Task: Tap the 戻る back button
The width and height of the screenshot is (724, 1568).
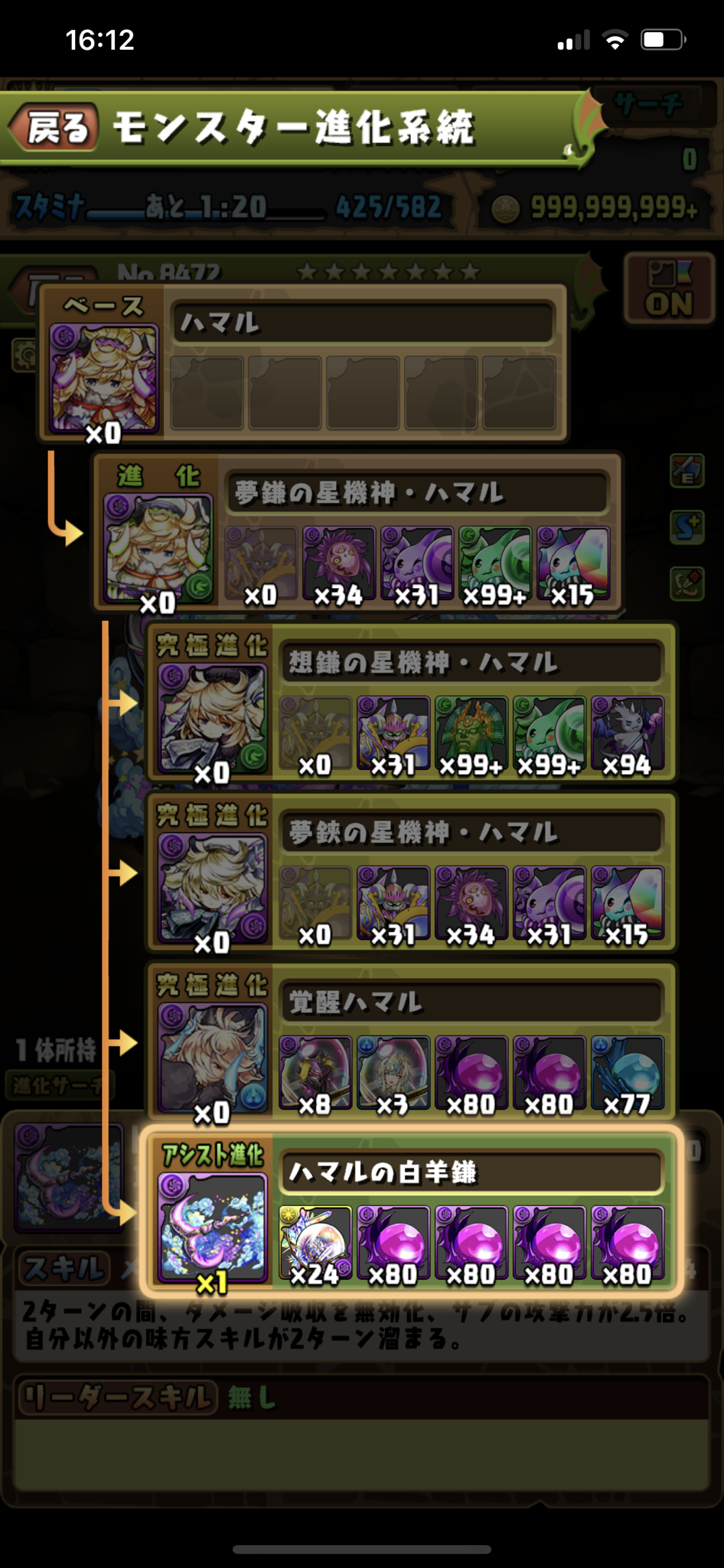Action: (x=55, y=127)
